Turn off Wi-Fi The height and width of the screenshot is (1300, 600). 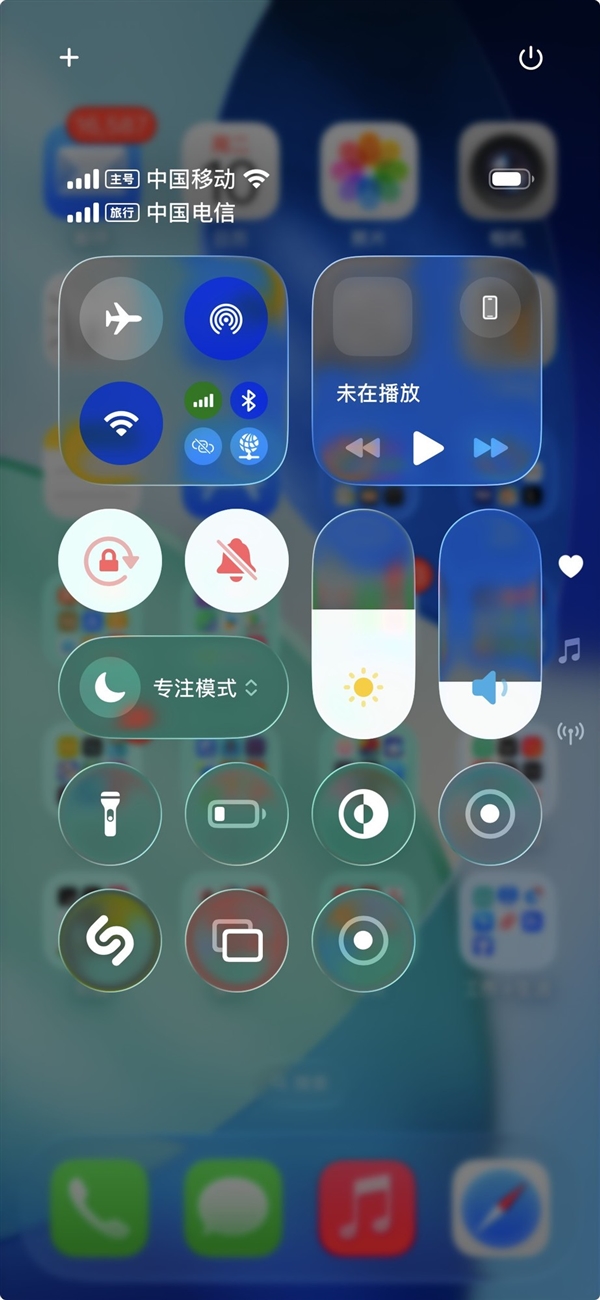[121, 423]
